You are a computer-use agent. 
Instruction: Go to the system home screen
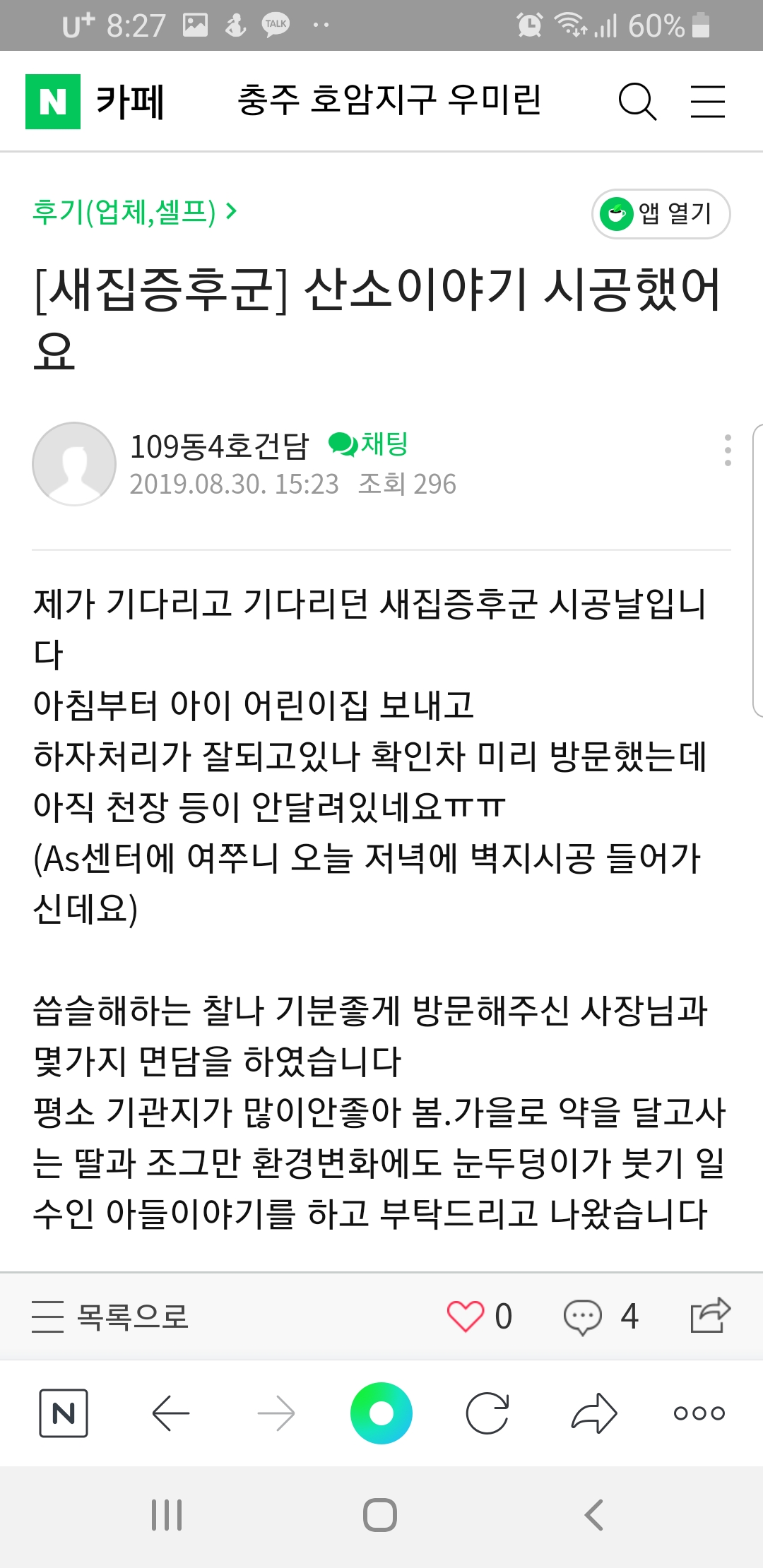[380, 1515]
